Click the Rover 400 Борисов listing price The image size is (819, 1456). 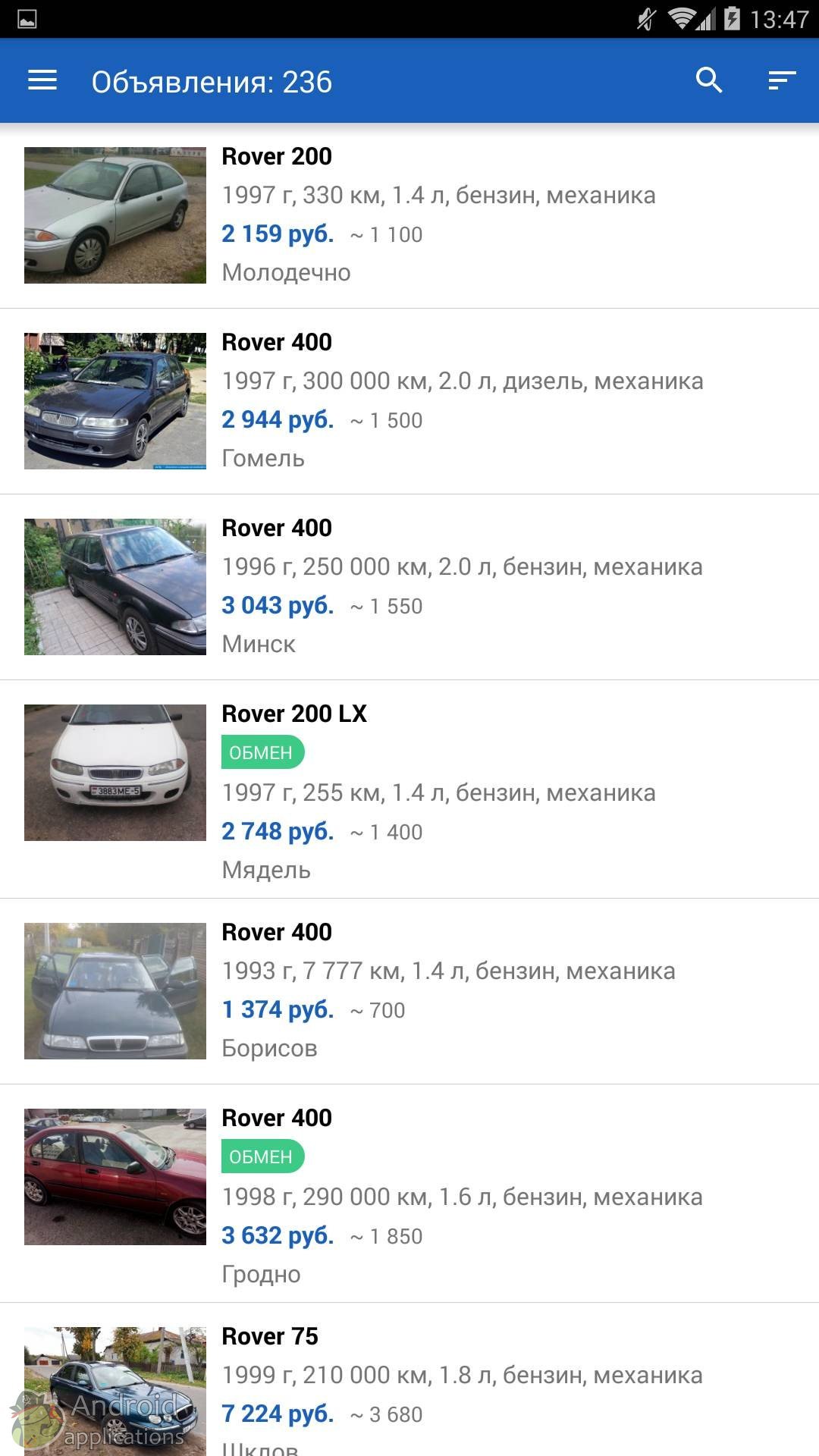point(278,1009)
